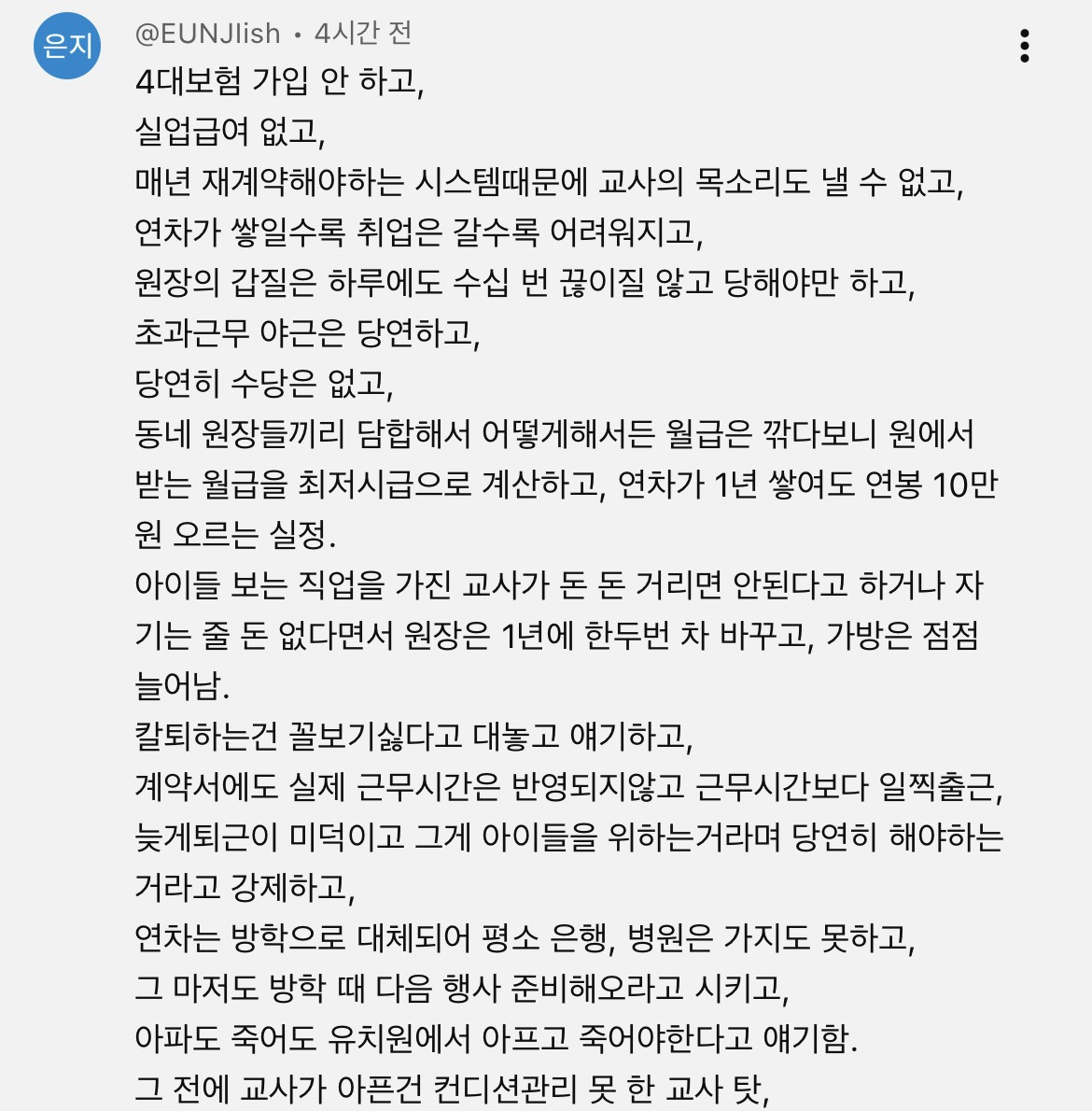Viewport: 1092px width, 1111px height.
Task: Open the 은지 profile avatar
Action: click(67, 46)
